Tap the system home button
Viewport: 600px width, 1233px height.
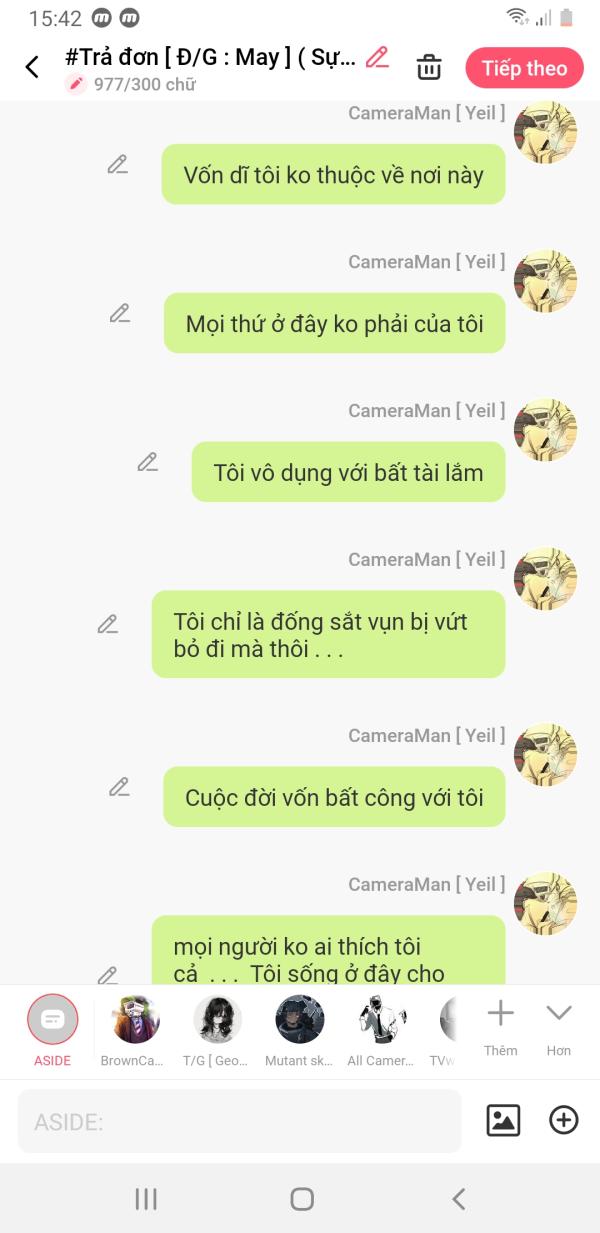click(x=301, y=1199)
